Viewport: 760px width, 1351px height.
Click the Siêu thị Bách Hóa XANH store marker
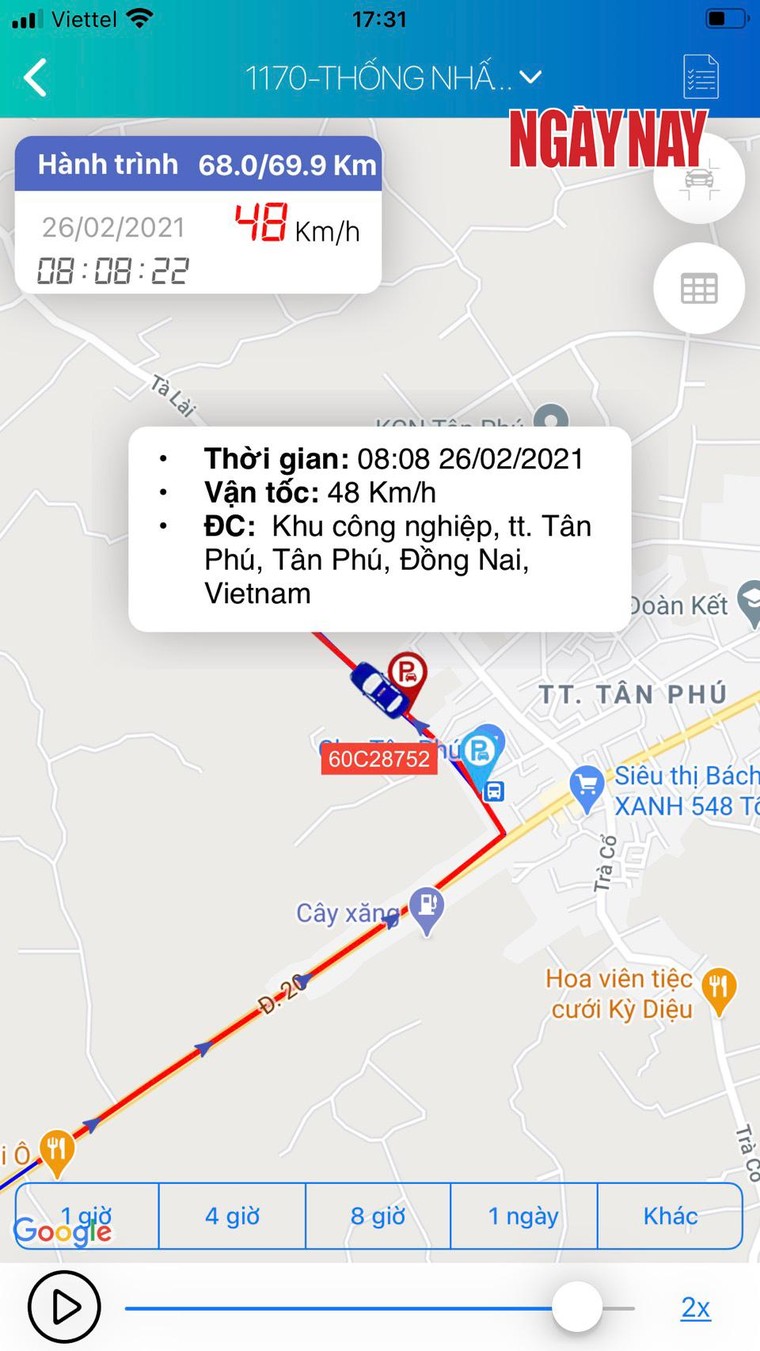[586, 787]
